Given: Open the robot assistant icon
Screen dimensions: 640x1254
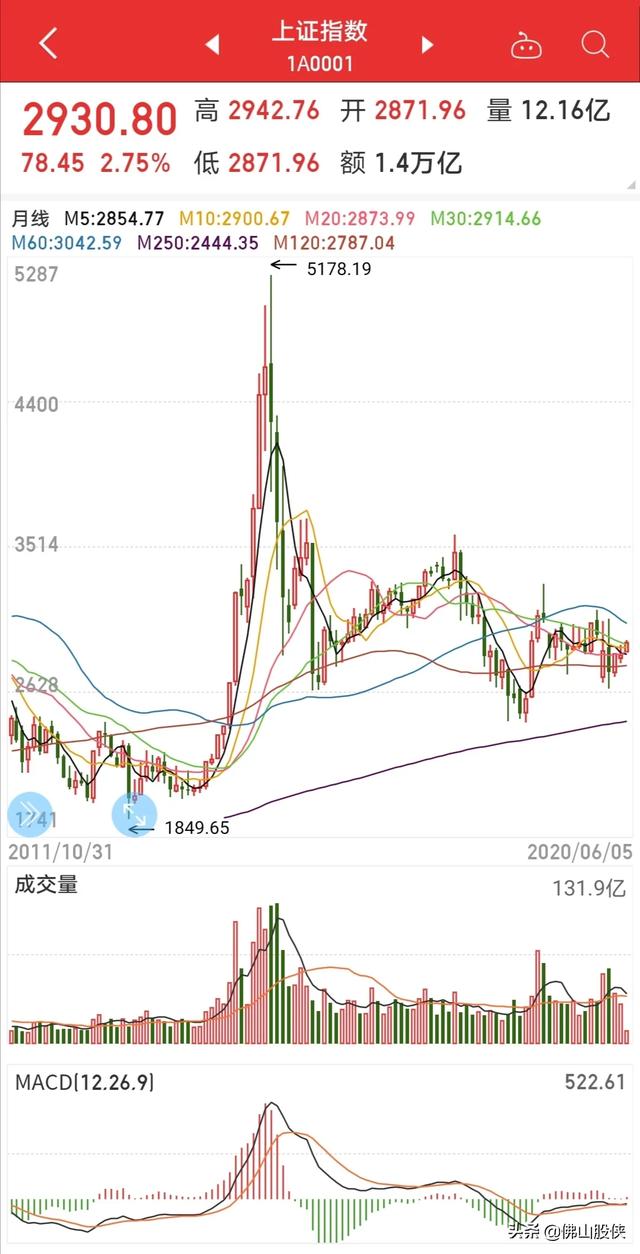Looking at the screenshot, I should pyautogui.click(x=525, y=44).
